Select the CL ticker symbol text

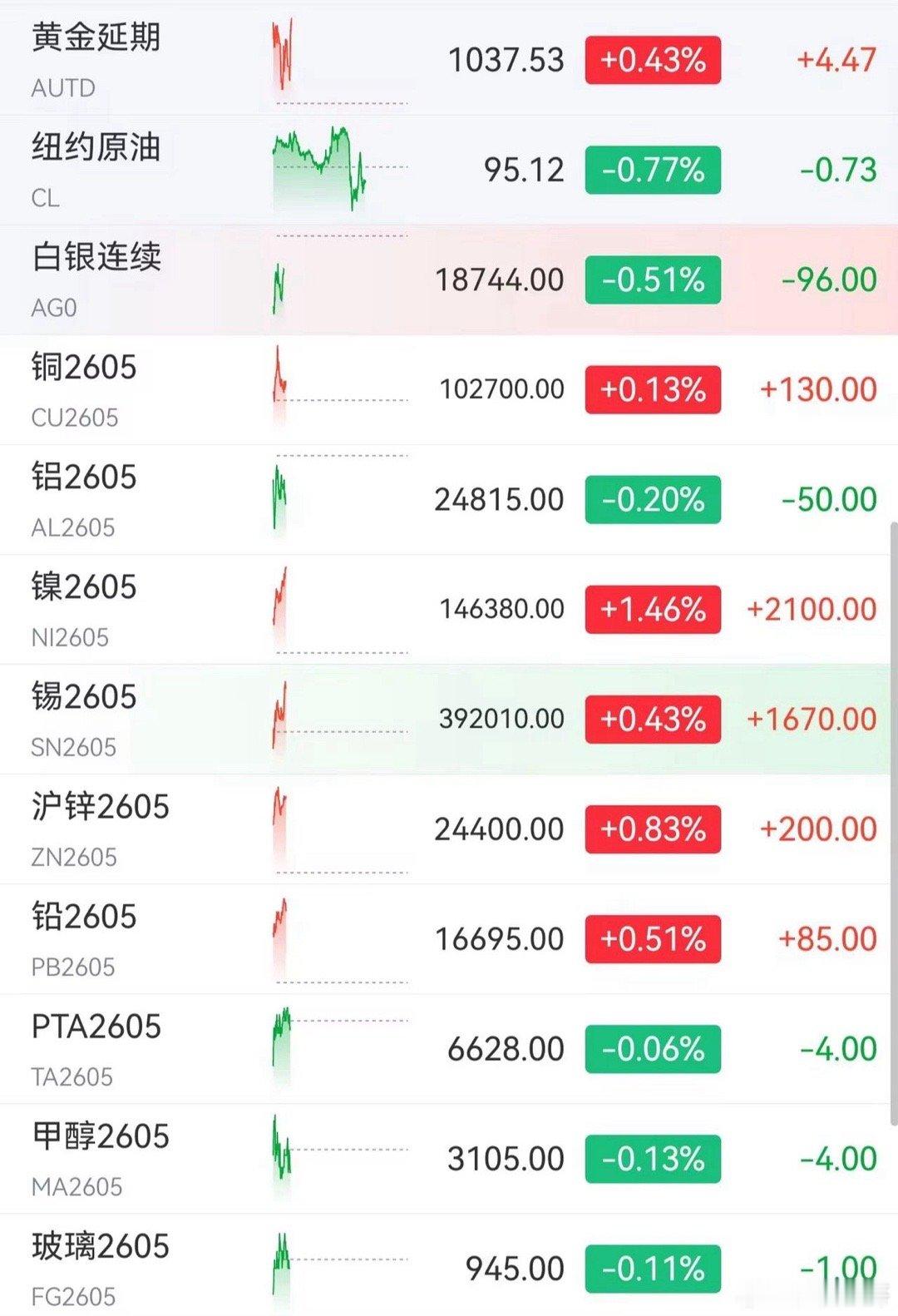coord(45,198)
